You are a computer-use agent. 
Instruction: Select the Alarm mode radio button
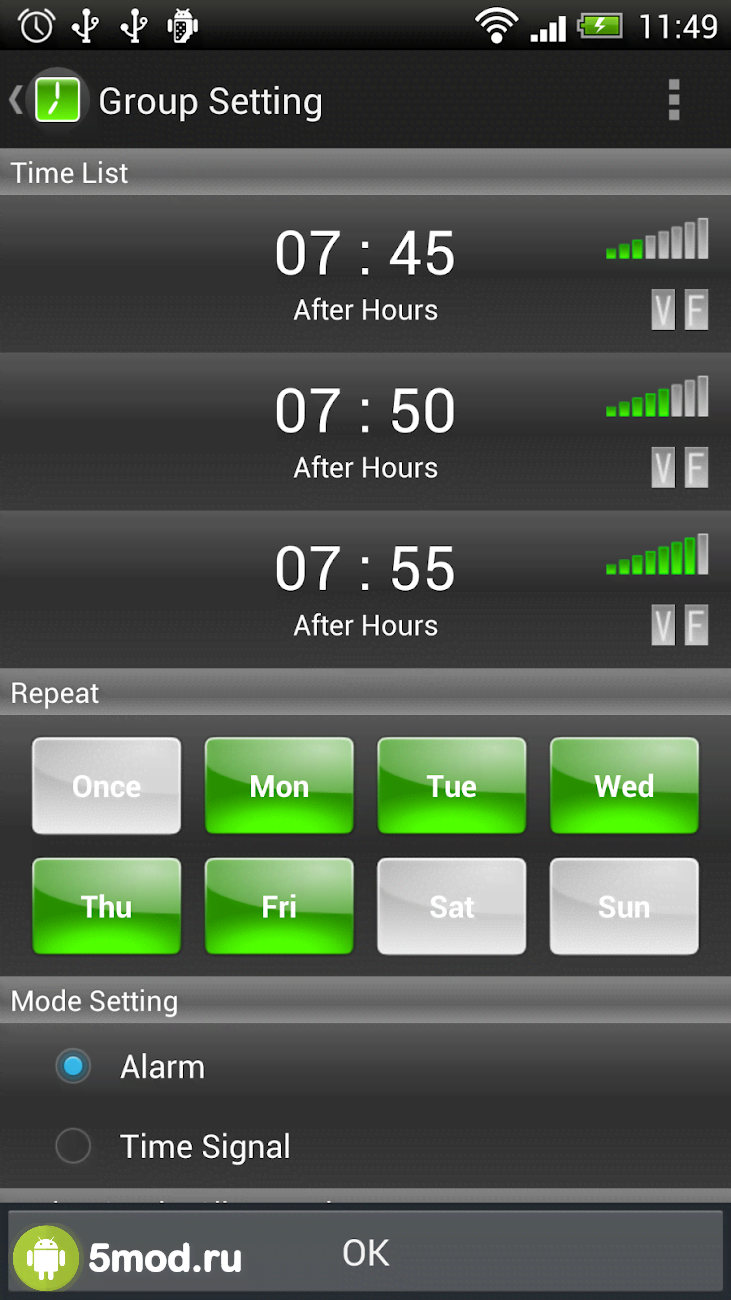click(74, 1067)
